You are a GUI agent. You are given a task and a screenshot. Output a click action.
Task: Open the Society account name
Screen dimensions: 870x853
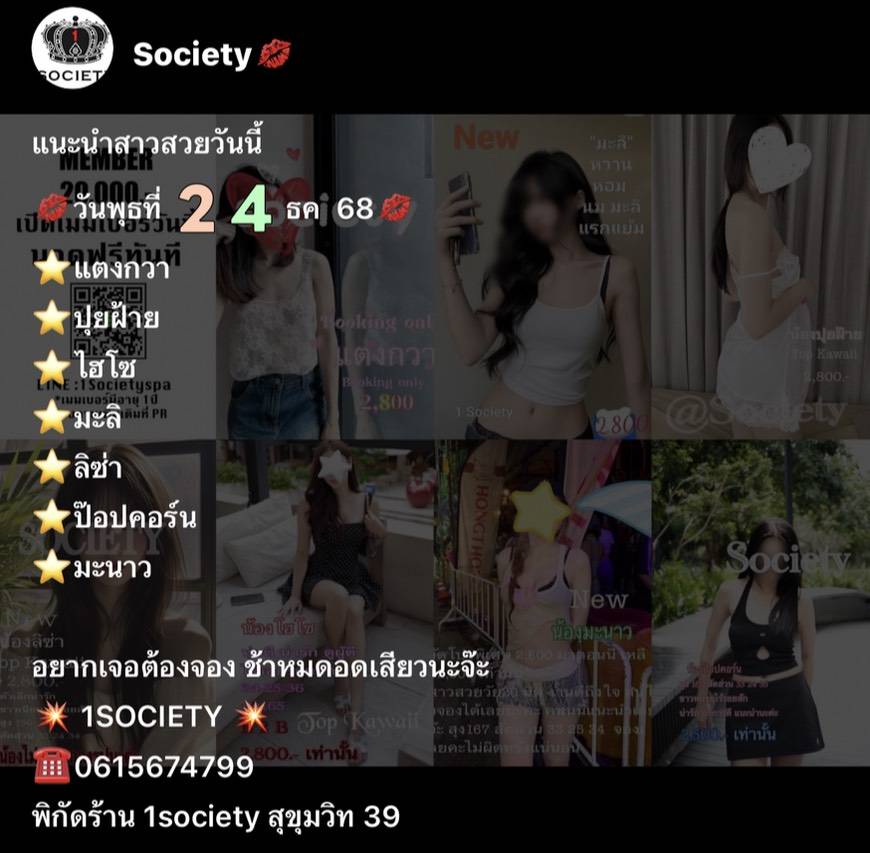tap(191, 55)
